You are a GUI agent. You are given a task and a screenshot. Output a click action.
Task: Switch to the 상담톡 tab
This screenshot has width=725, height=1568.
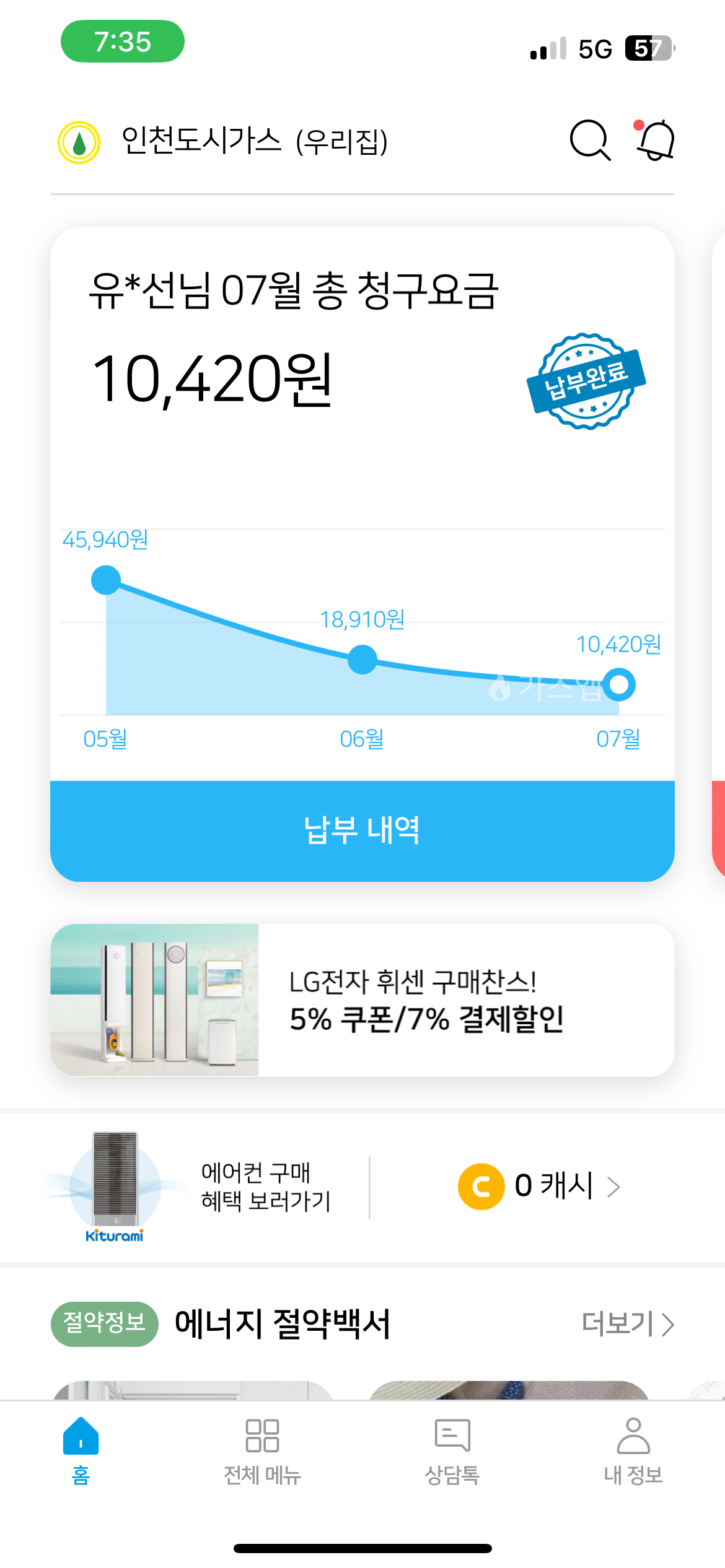tap(452, 1450)
